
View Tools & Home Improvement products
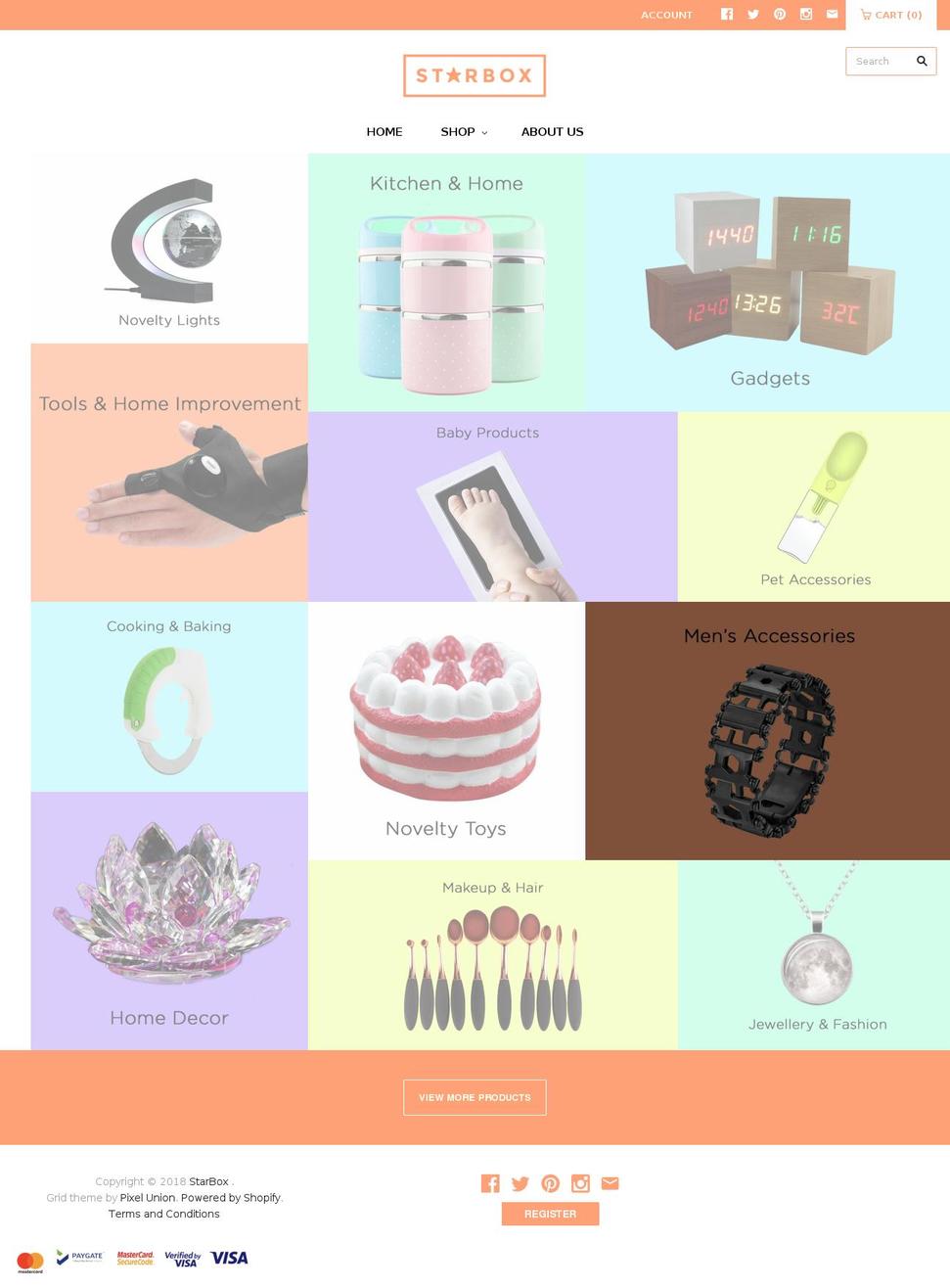[169, 472]
